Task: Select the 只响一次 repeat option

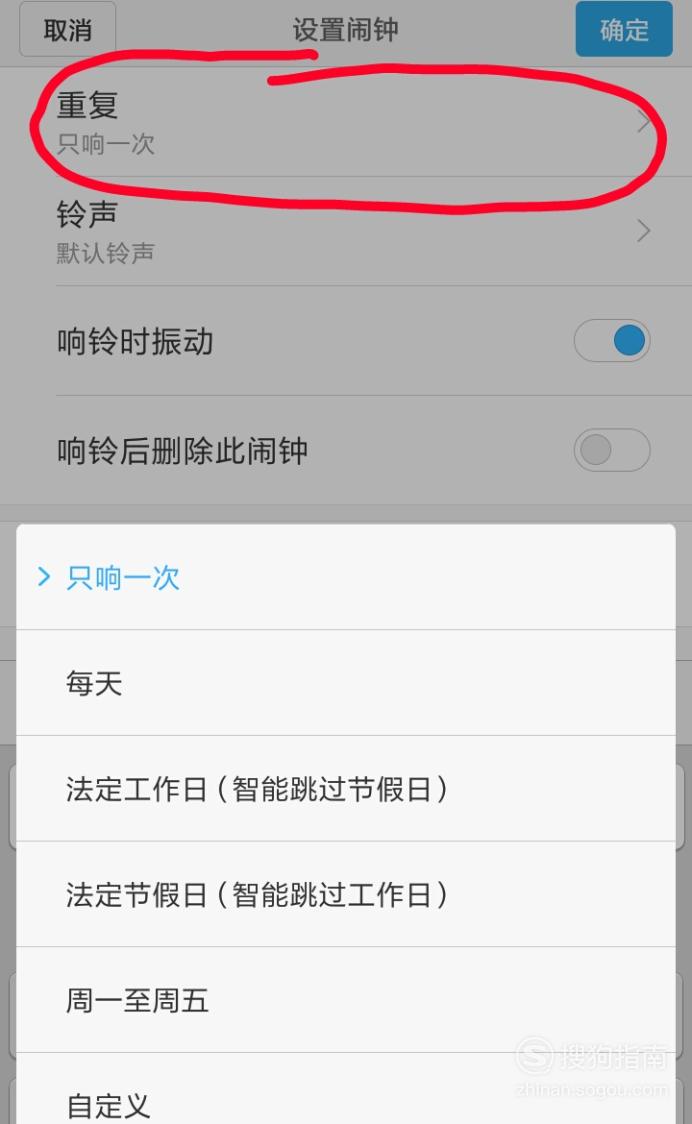Action: [x=346, y=577]
